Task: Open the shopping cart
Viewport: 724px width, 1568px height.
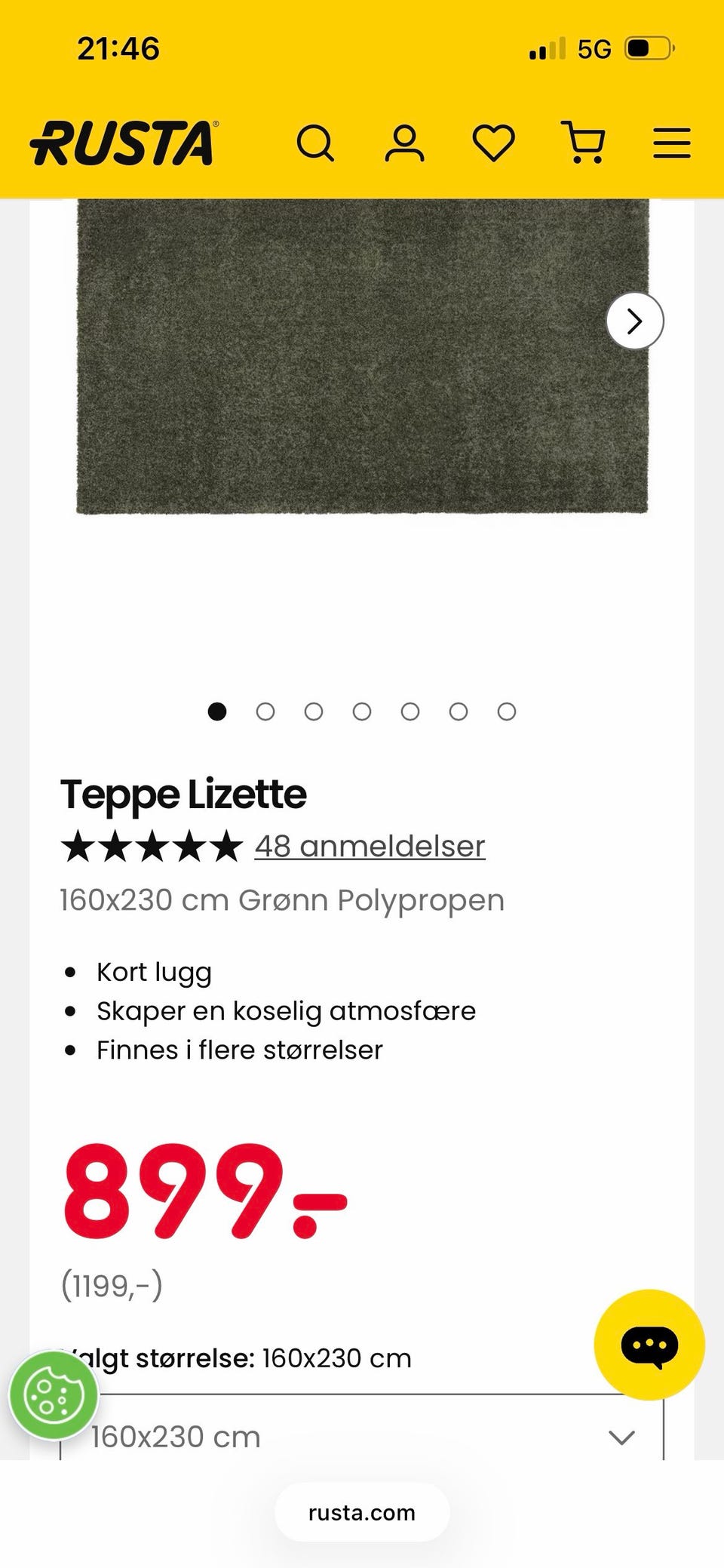Action: tap(583, 143)
